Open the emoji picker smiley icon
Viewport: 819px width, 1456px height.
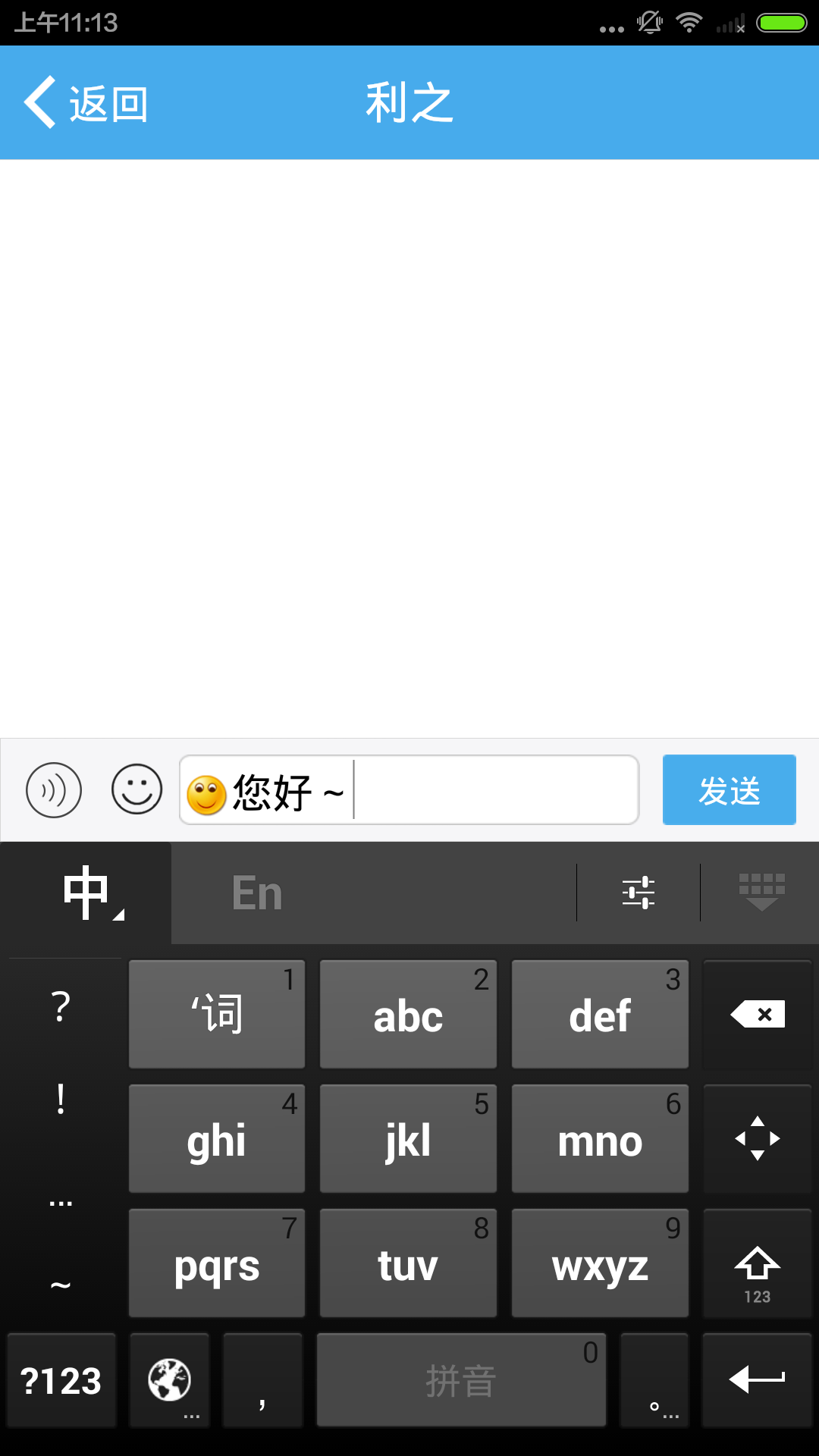(x=137, y=789)
